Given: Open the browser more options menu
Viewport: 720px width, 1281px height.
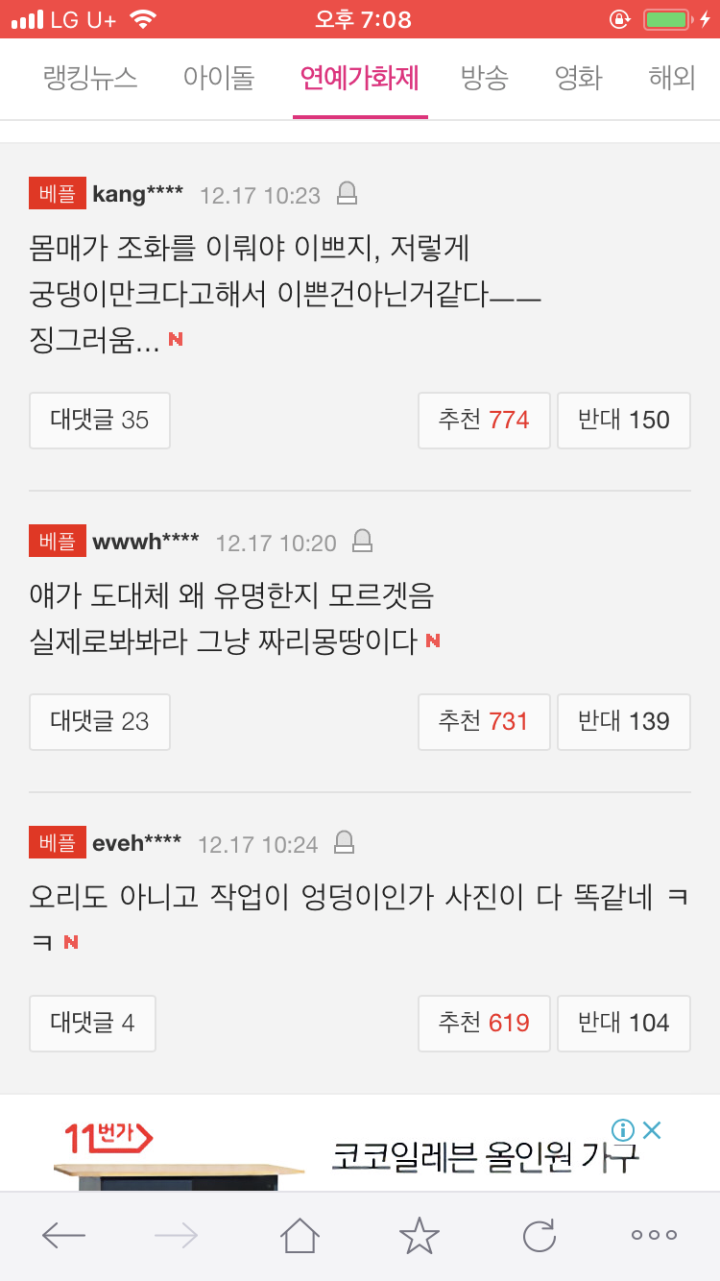Looking at the screenshot, I should [x=654, y=1235].
